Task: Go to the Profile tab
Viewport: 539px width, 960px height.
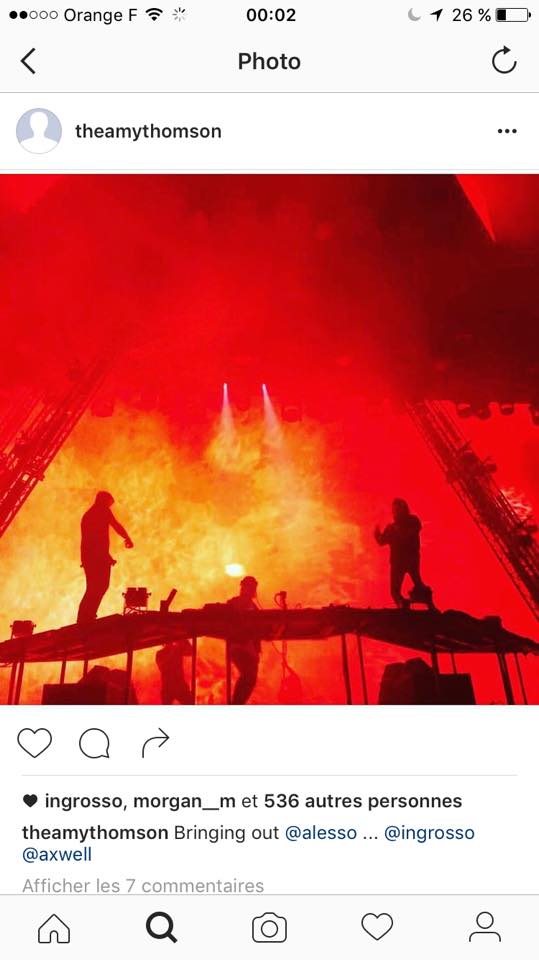Action: (484, 927)
